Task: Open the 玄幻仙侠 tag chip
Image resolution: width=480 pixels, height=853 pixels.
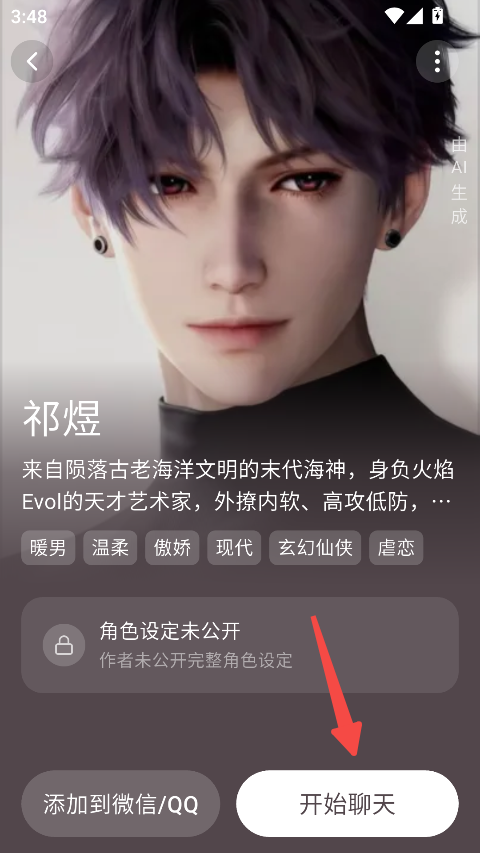Action: [x=315, y=547]
